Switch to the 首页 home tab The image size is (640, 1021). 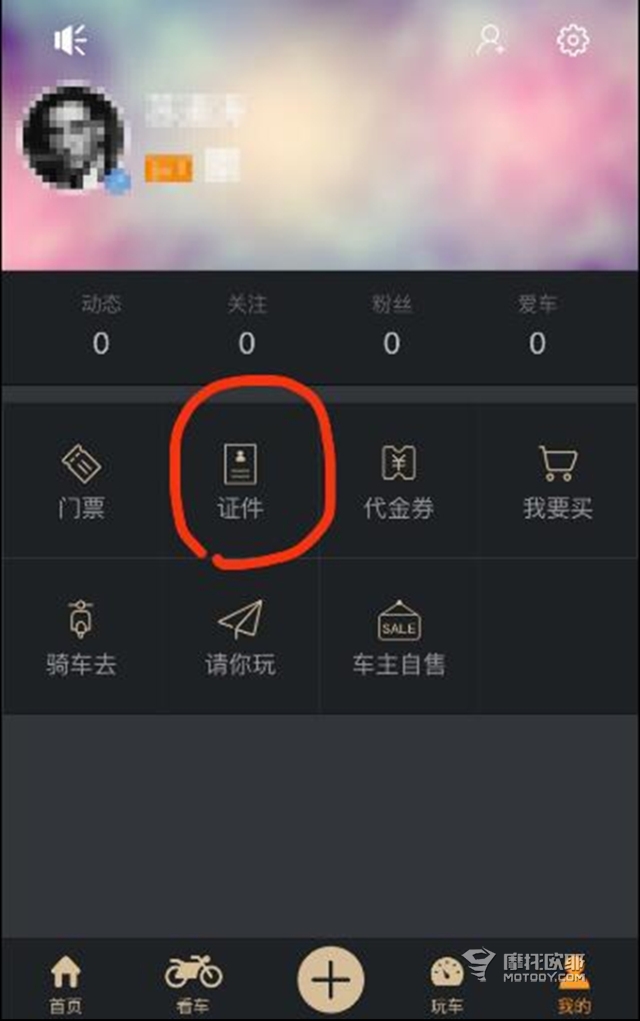[x=66, y=981]
